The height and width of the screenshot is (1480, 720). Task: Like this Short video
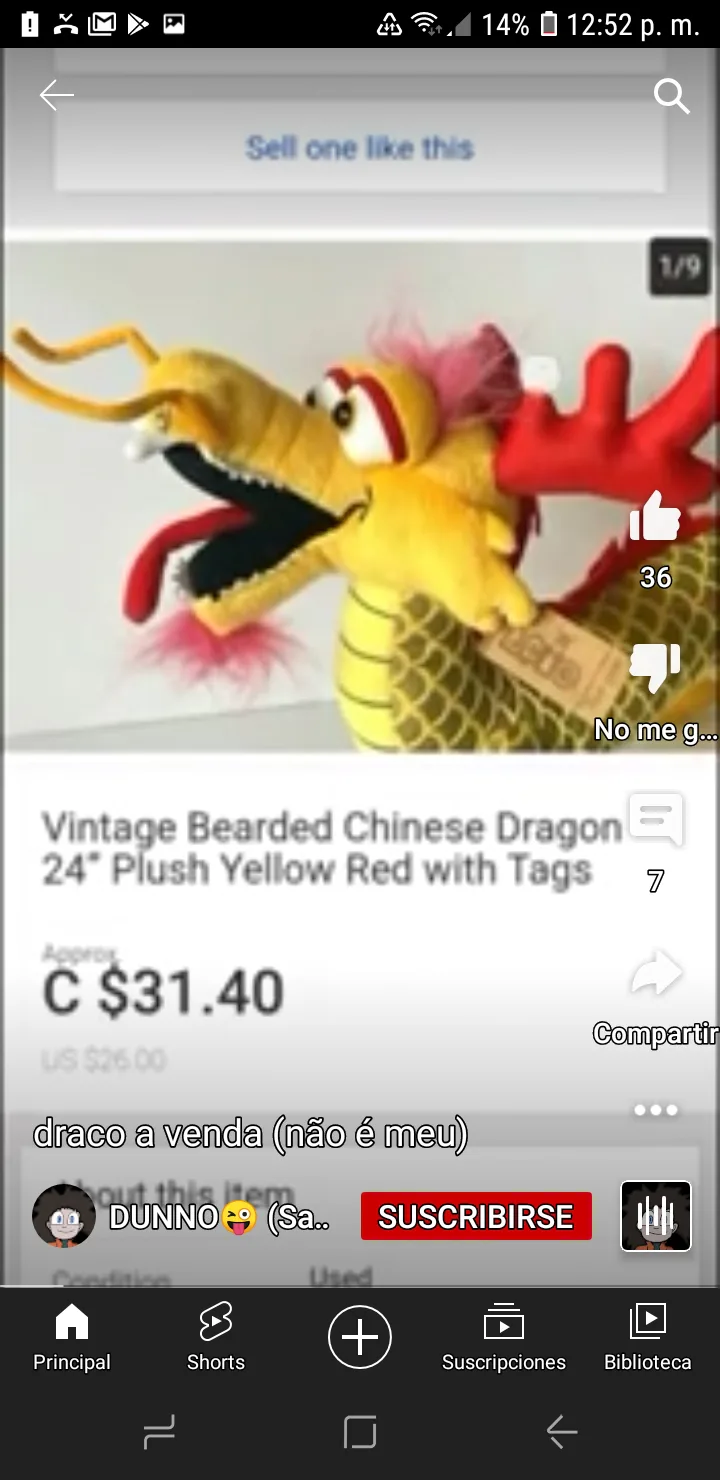[x=655, y=517]
